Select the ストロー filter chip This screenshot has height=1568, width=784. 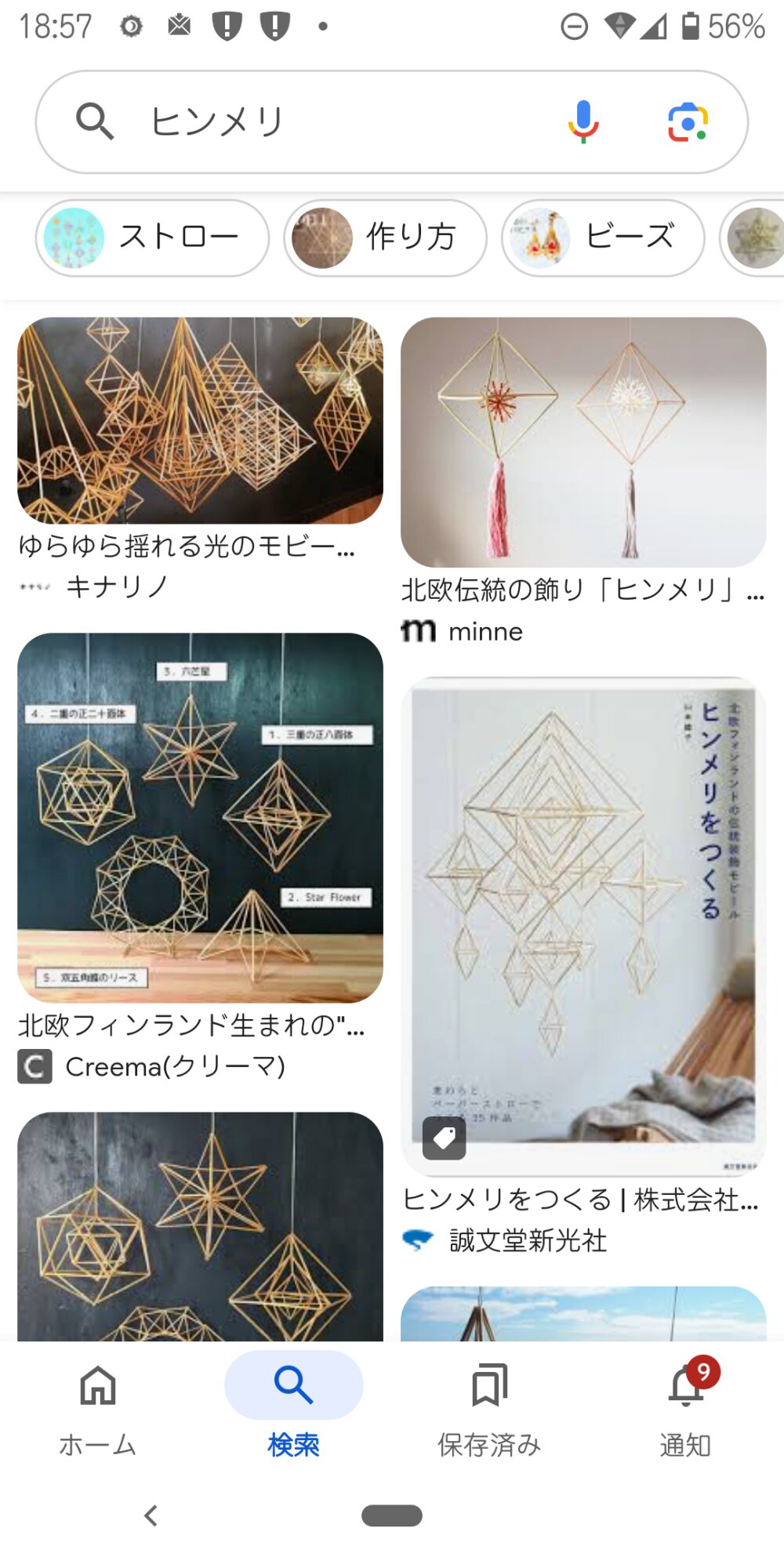click(x=152, y=238)
